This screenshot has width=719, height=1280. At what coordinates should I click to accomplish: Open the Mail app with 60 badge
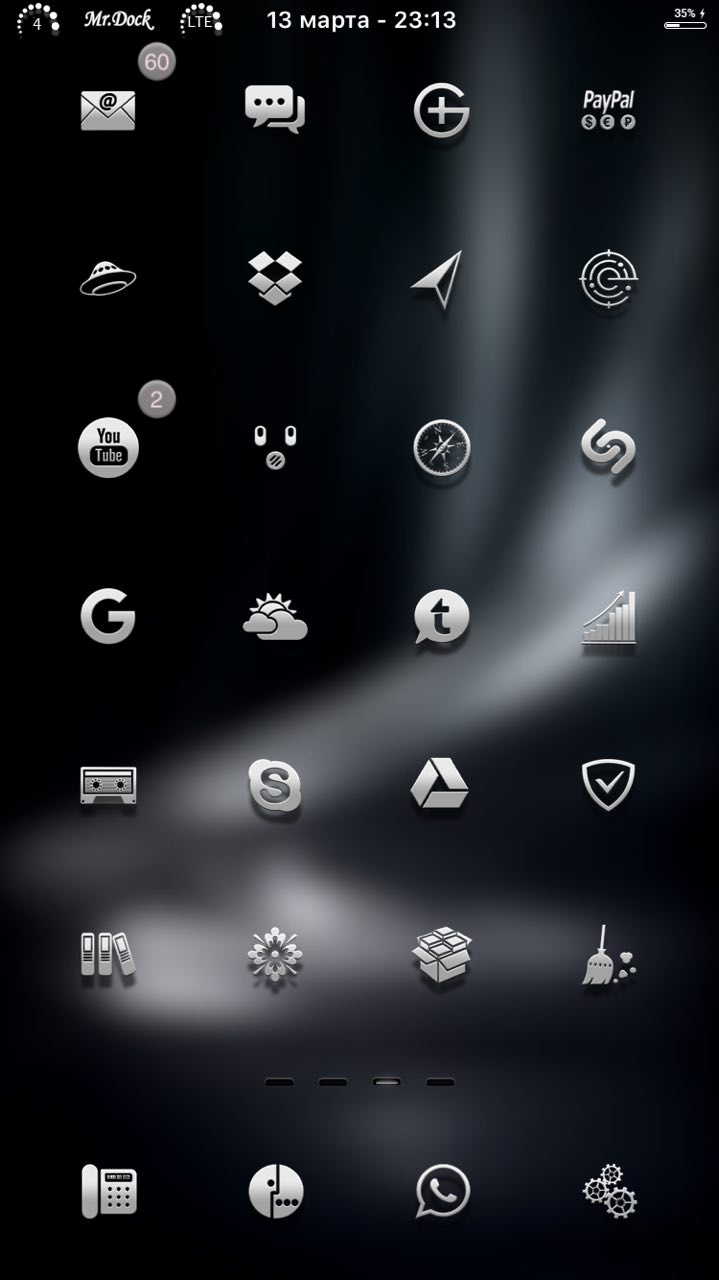point(108,109)
